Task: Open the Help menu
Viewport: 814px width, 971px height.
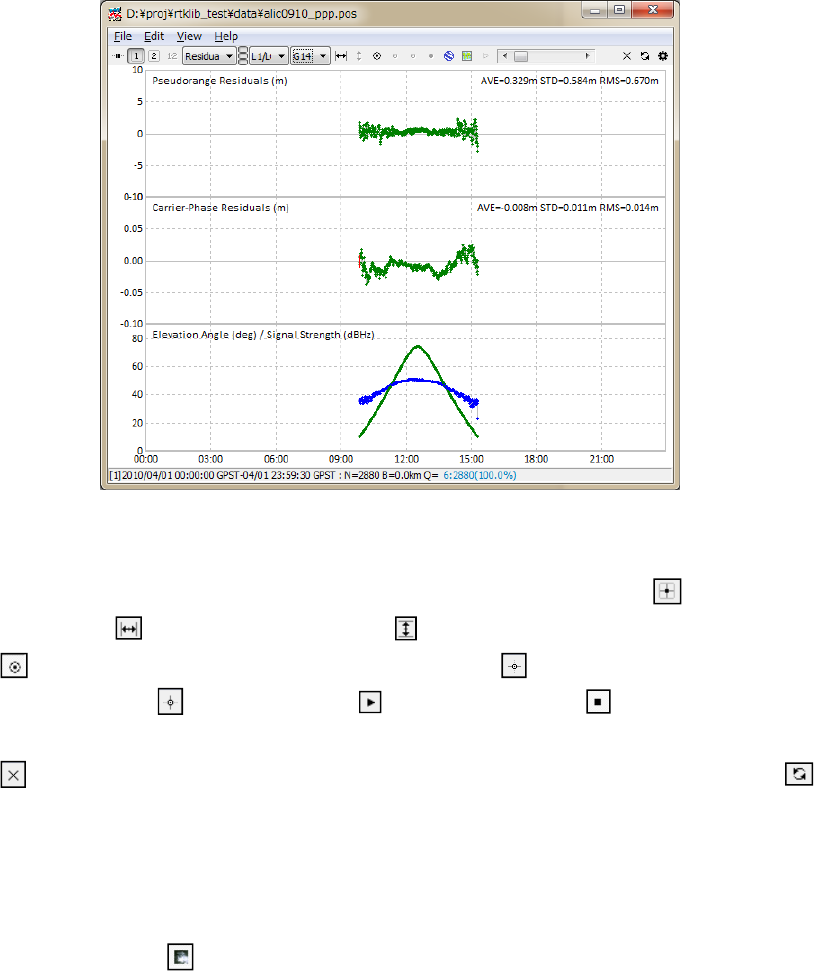Action: coord(226,37)
